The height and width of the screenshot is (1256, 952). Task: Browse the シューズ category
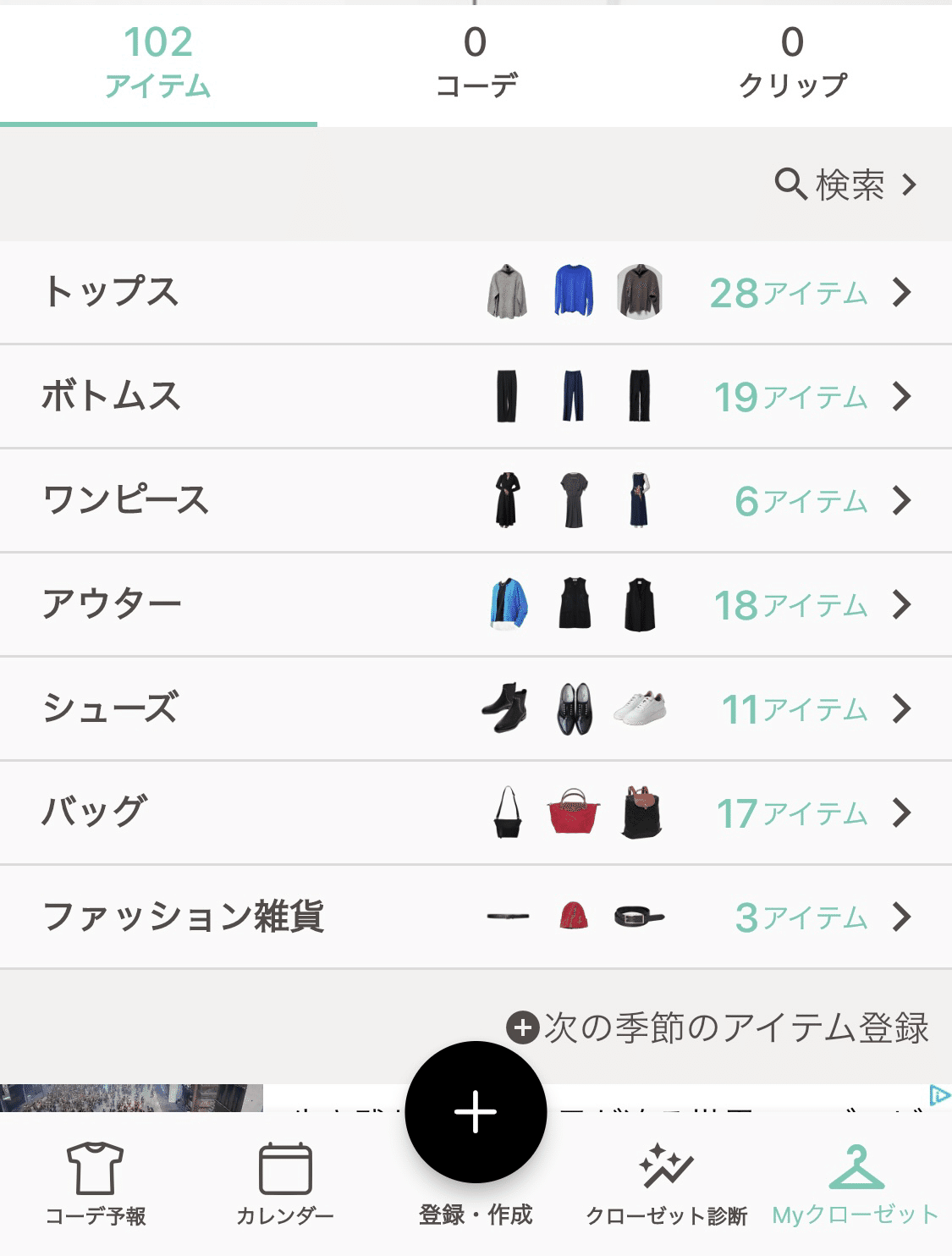pyautogui.click(x=476, y=709)
